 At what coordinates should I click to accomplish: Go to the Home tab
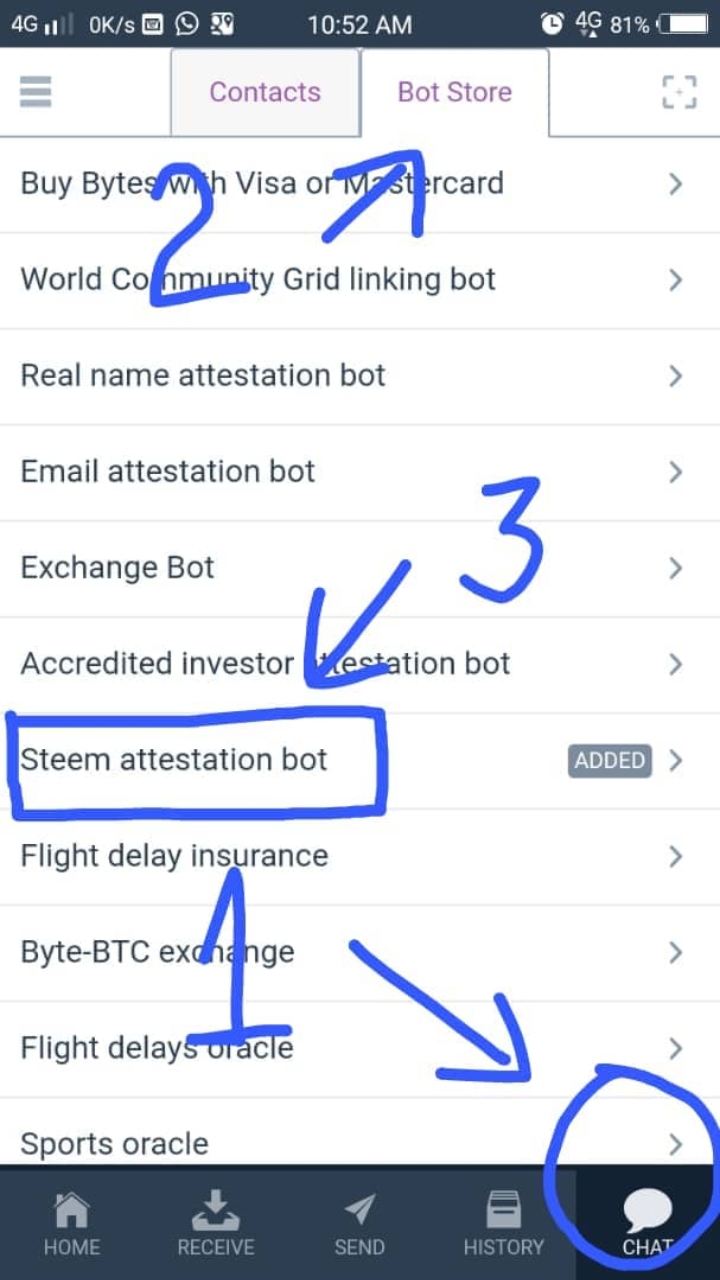tap(72, 1223)
